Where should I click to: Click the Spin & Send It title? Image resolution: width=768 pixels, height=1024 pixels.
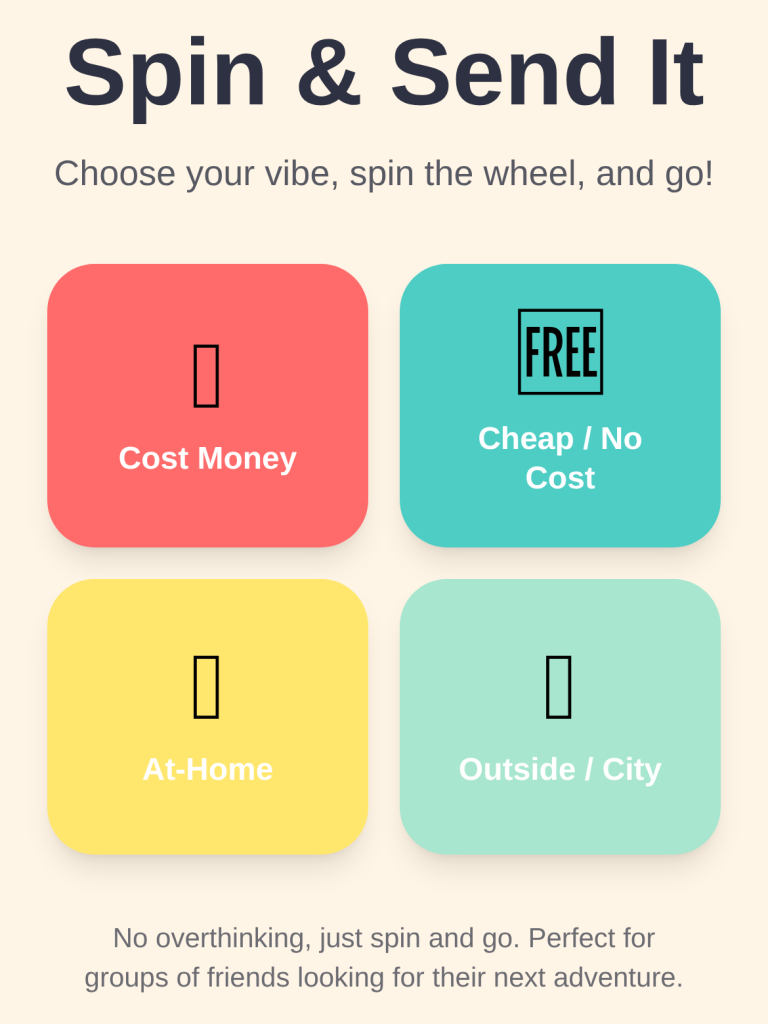coord(384,70)
